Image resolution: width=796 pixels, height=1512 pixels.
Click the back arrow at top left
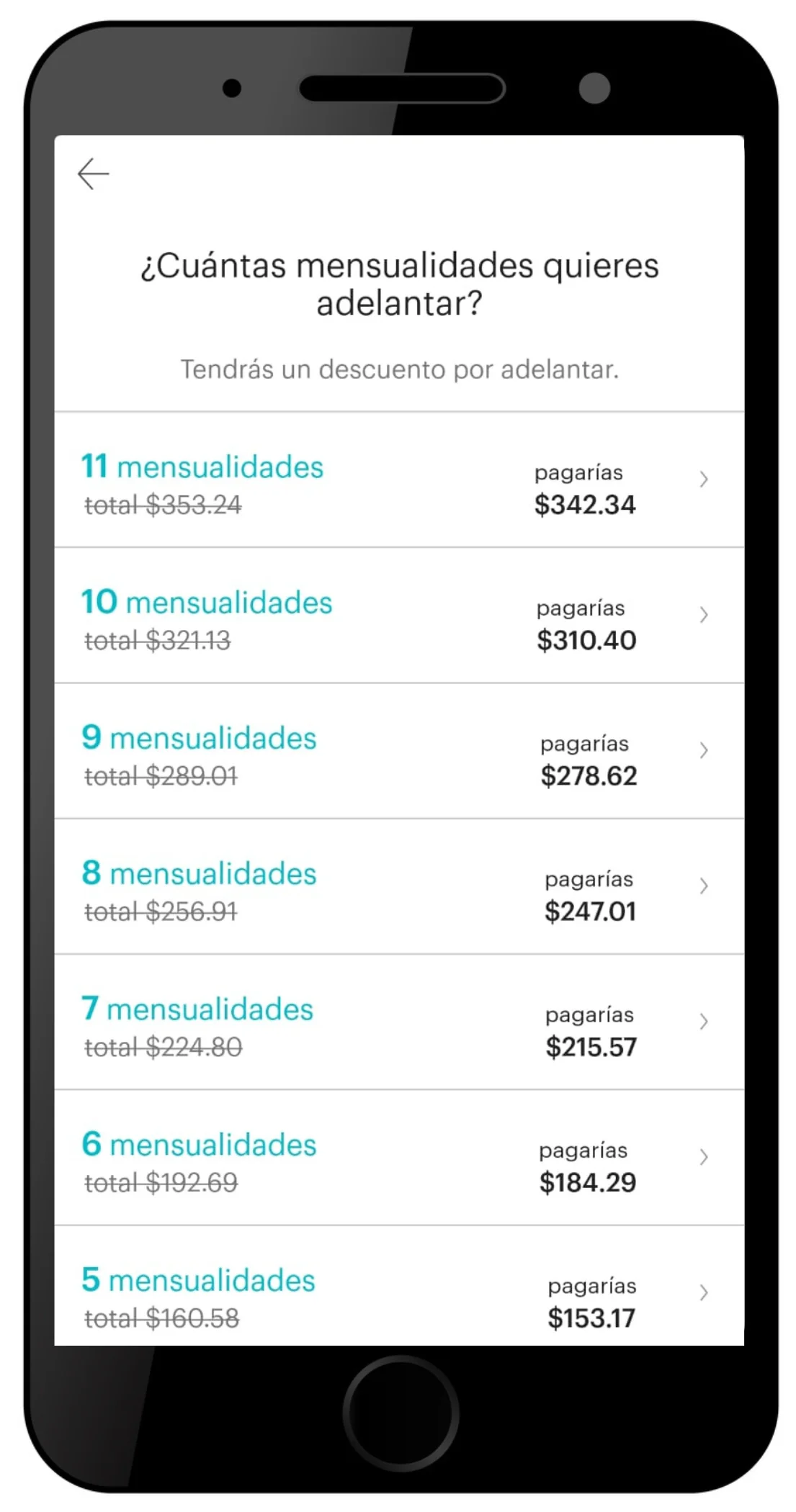[92, 173]
